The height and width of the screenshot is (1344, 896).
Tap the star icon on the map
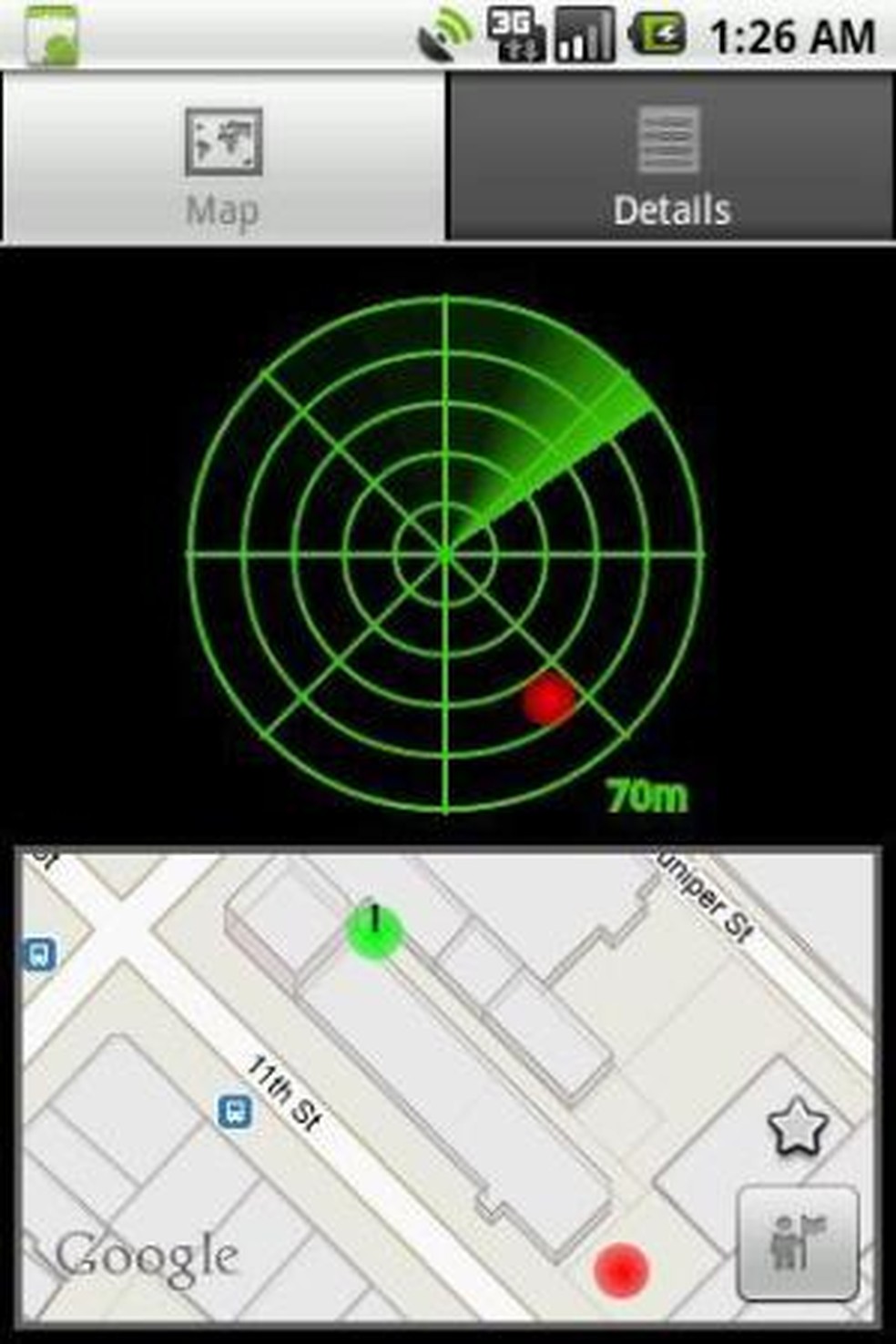click(798, 1128)
